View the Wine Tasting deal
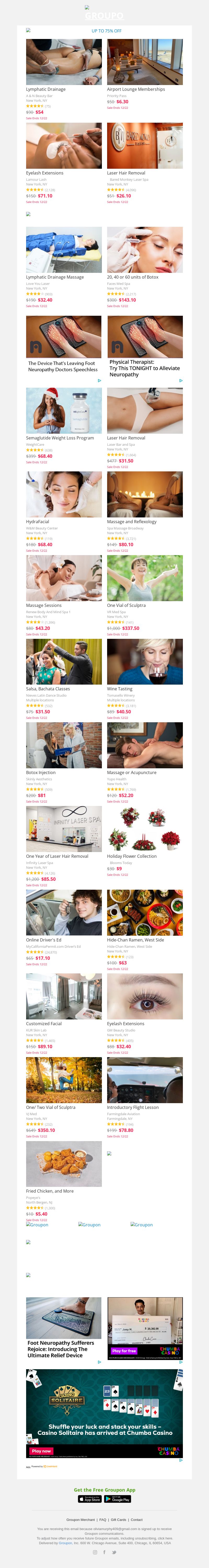 (144, 662)
